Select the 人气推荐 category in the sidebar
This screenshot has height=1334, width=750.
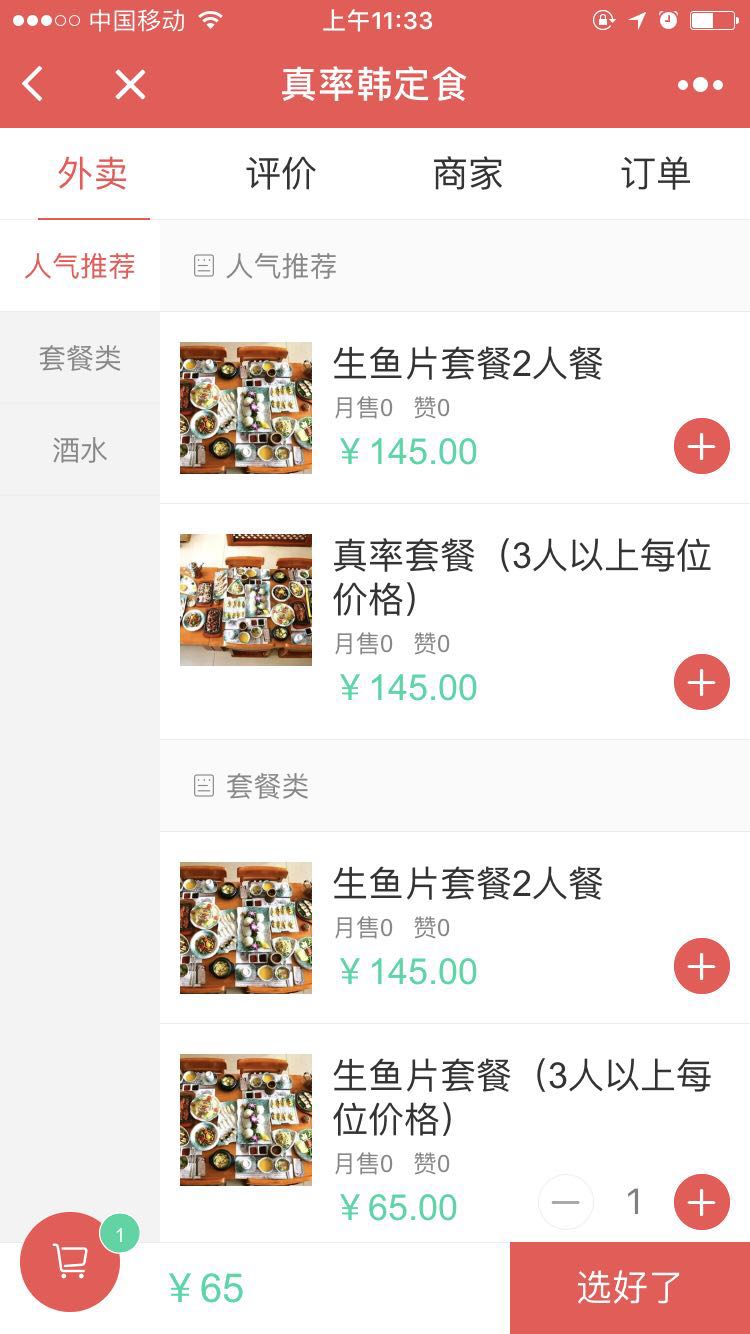[80, 266]
